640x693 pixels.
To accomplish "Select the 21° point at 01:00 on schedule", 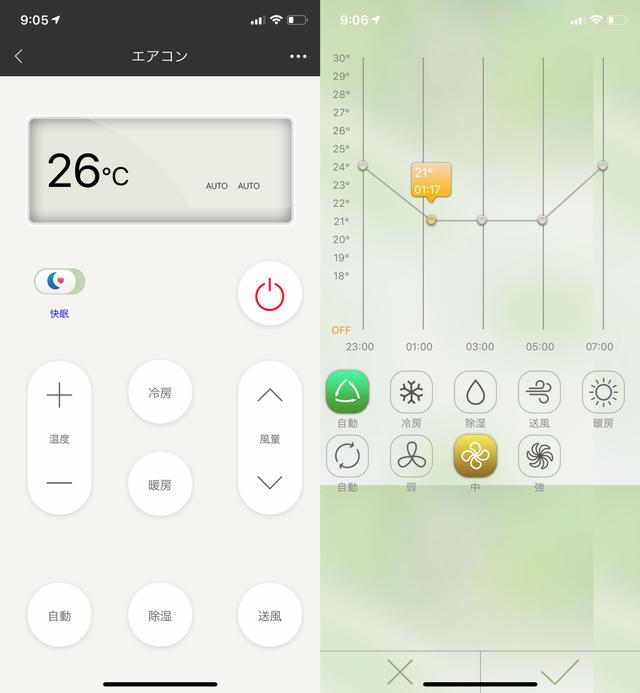I will pos(431,219).
